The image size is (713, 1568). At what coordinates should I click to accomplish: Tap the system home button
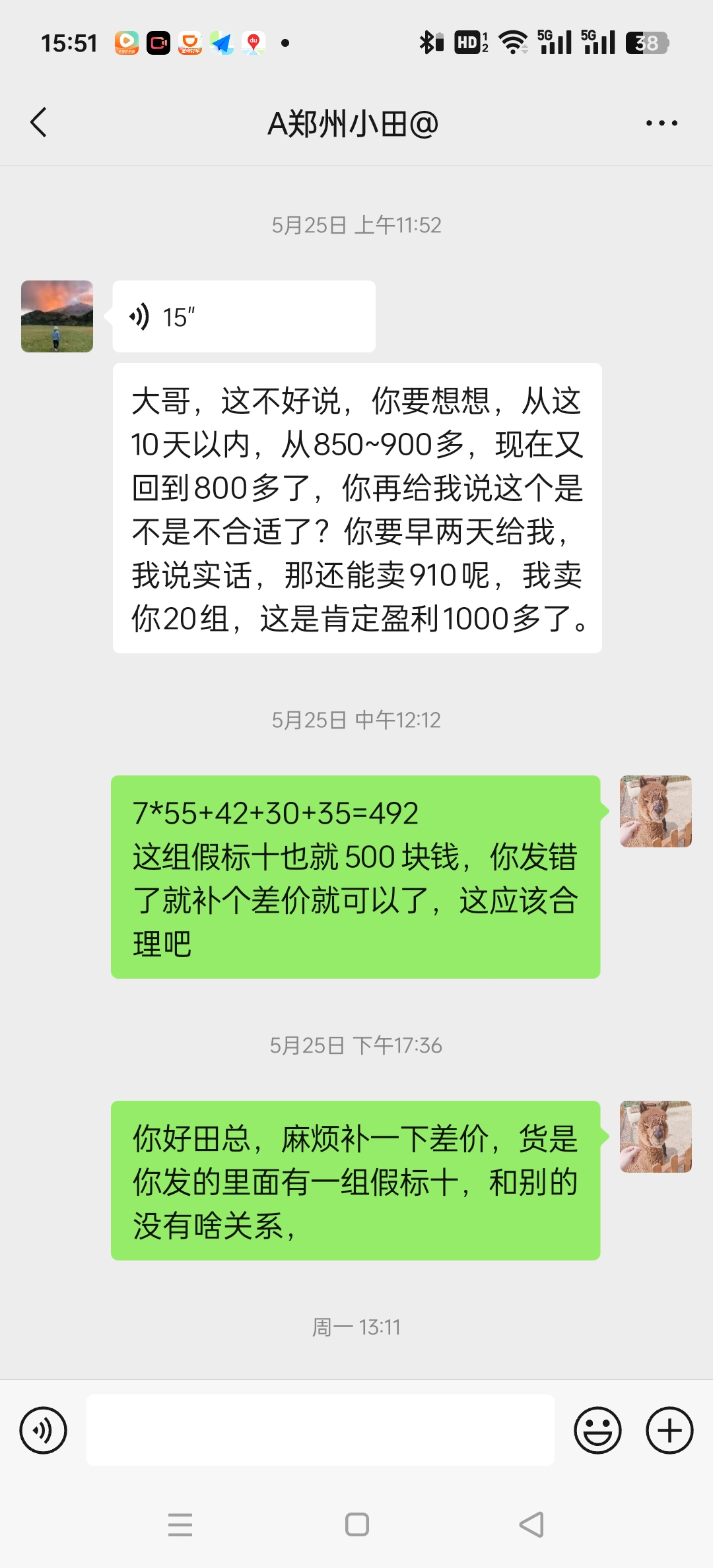[357, 1524]
